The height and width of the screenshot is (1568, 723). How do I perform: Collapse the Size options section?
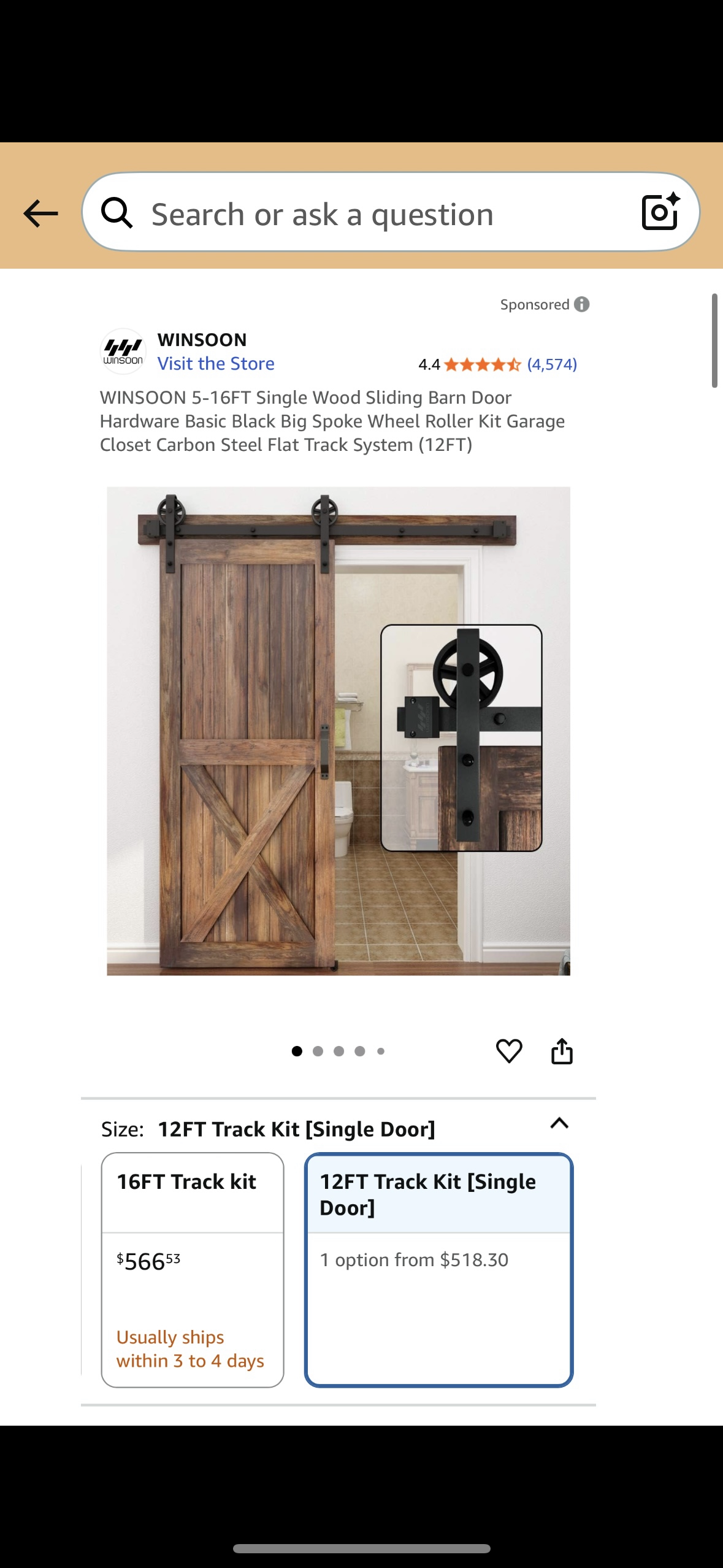click(559, 1124)
